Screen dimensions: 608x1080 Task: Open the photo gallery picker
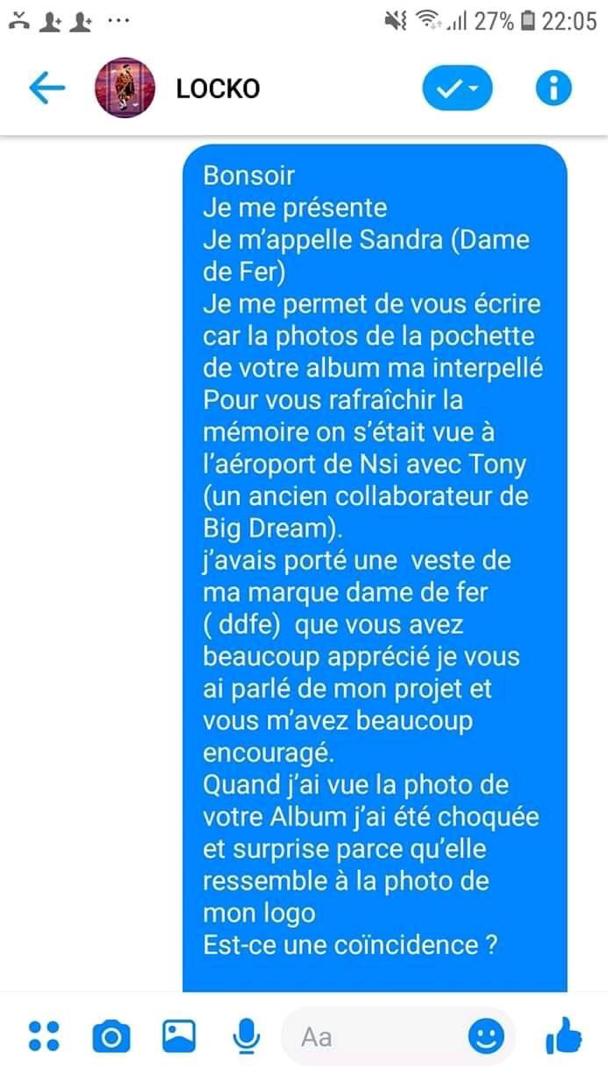[179, 1036]
